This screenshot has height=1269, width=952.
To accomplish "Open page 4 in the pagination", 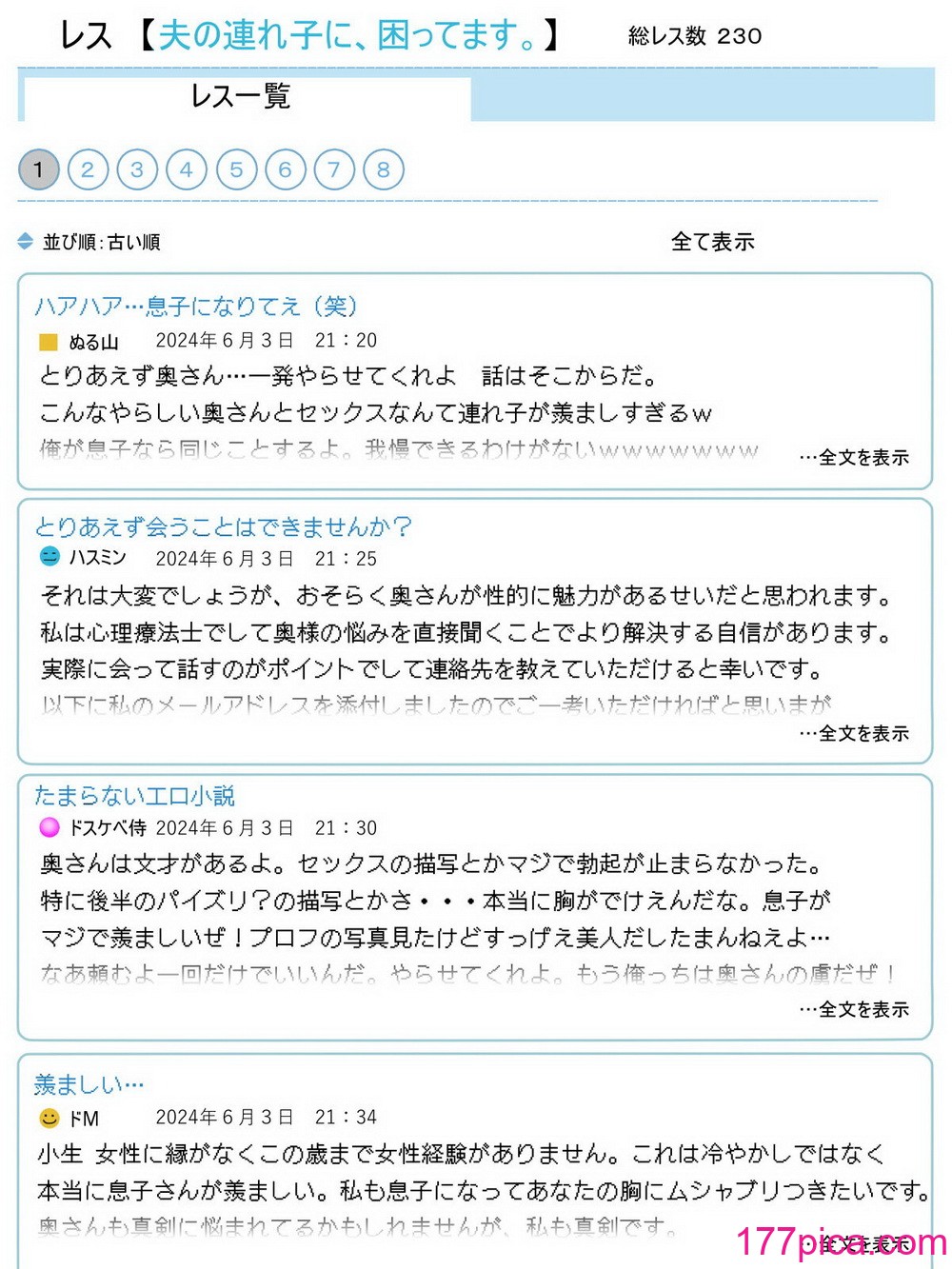I will coord(187,170).
